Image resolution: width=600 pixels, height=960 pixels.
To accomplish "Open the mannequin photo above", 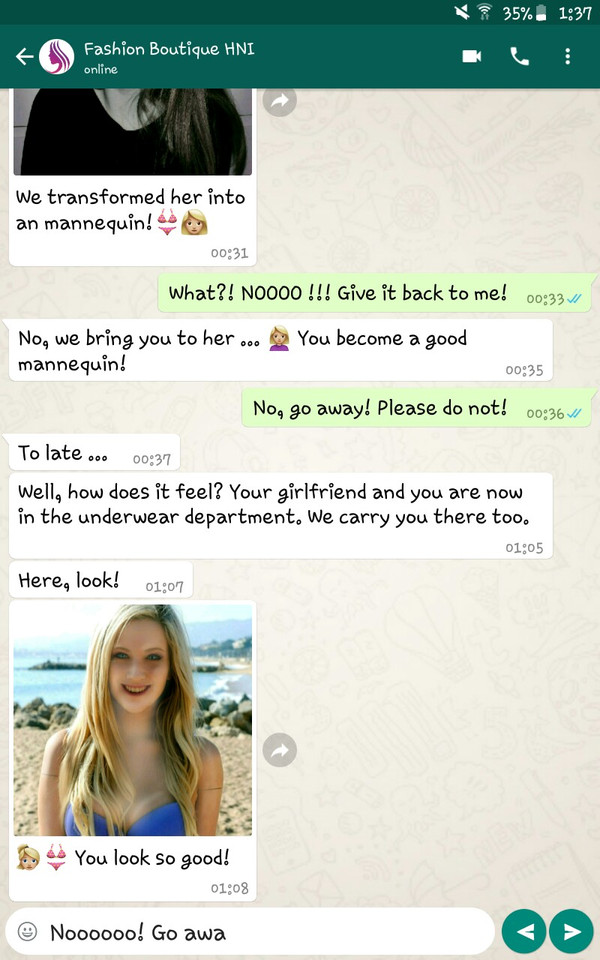I will pyautogui.click(x=133, y=132).
